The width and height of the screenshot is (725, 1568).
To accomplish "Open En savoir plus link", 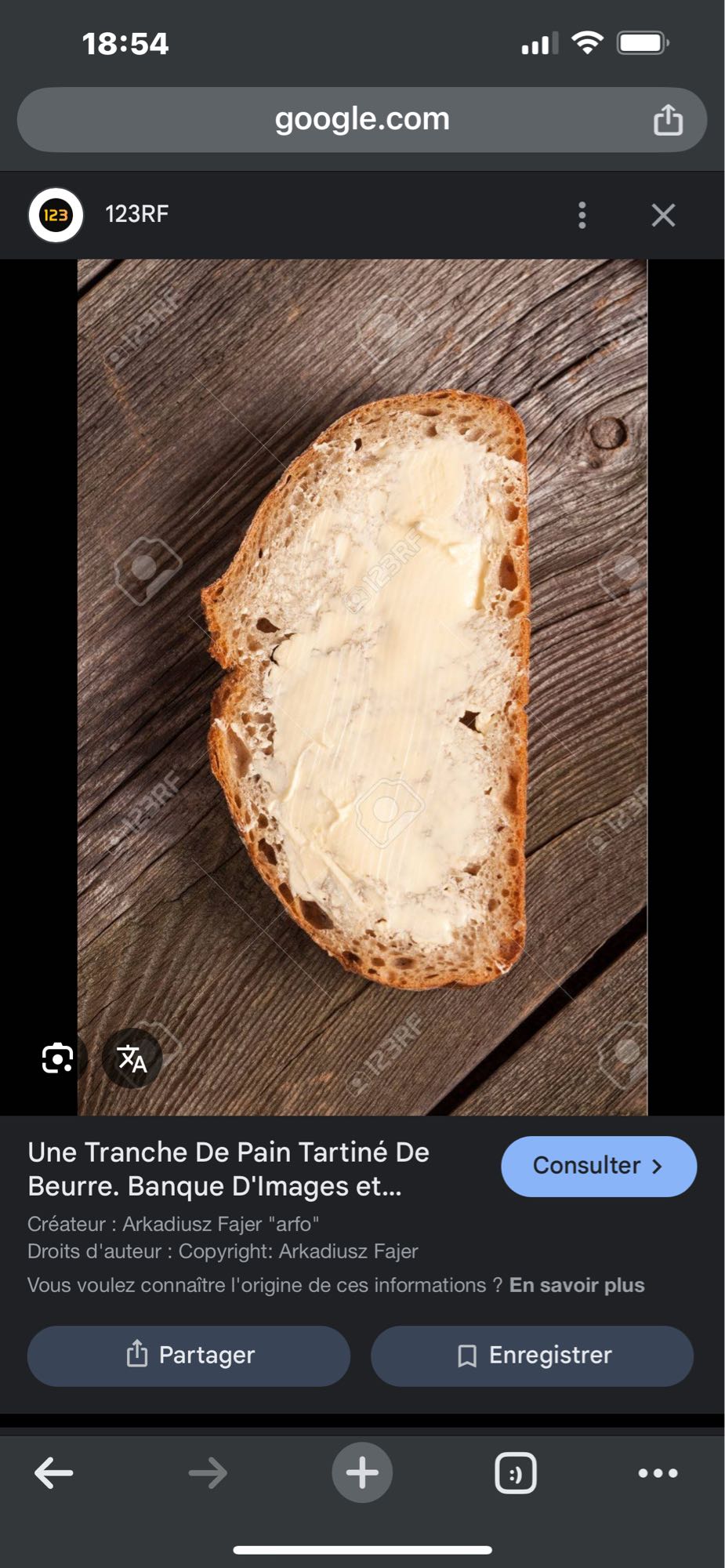I will click(x=577, y=1284).
